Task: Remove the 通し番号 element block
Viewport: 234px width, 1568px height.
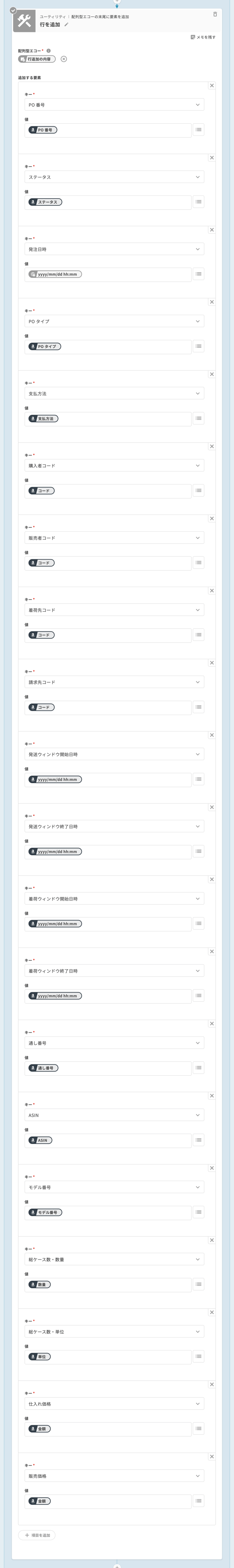Action: click(x=212, y=1024)
